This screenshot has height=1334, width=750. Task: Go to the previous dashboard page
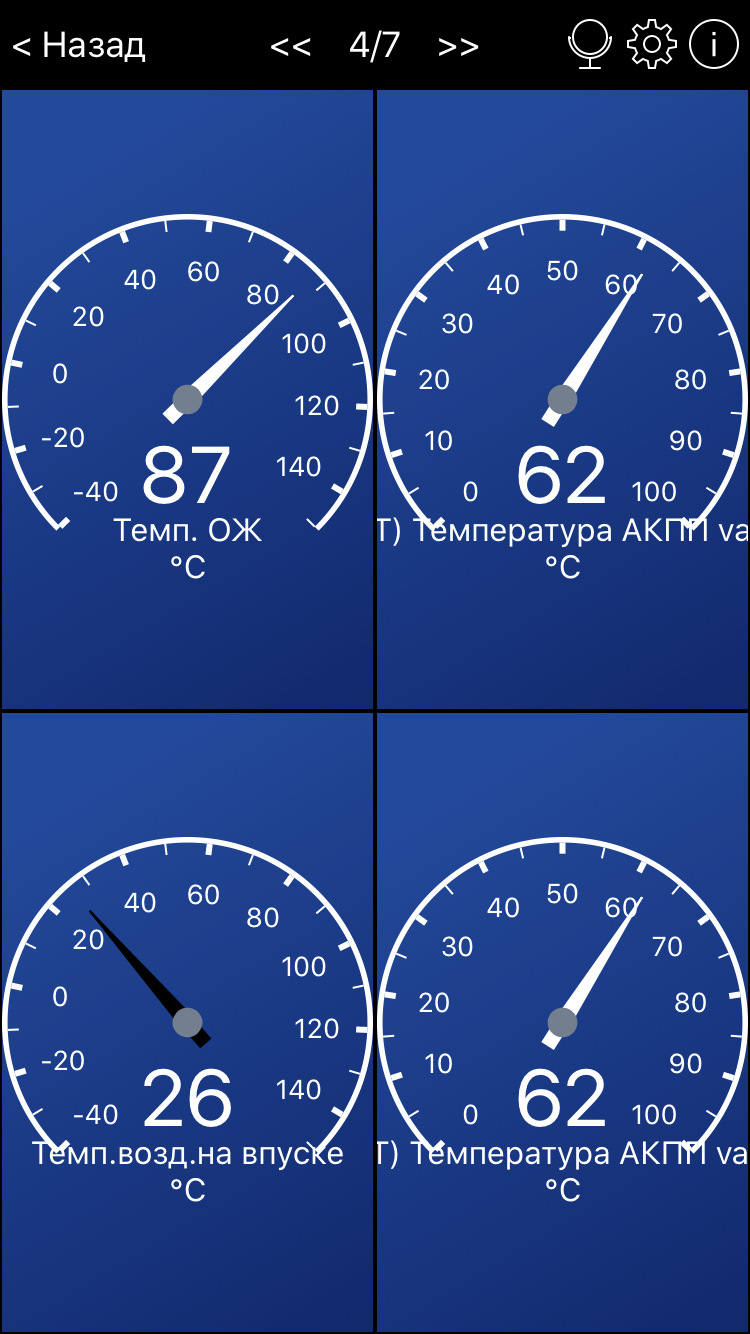pos(290,46)
